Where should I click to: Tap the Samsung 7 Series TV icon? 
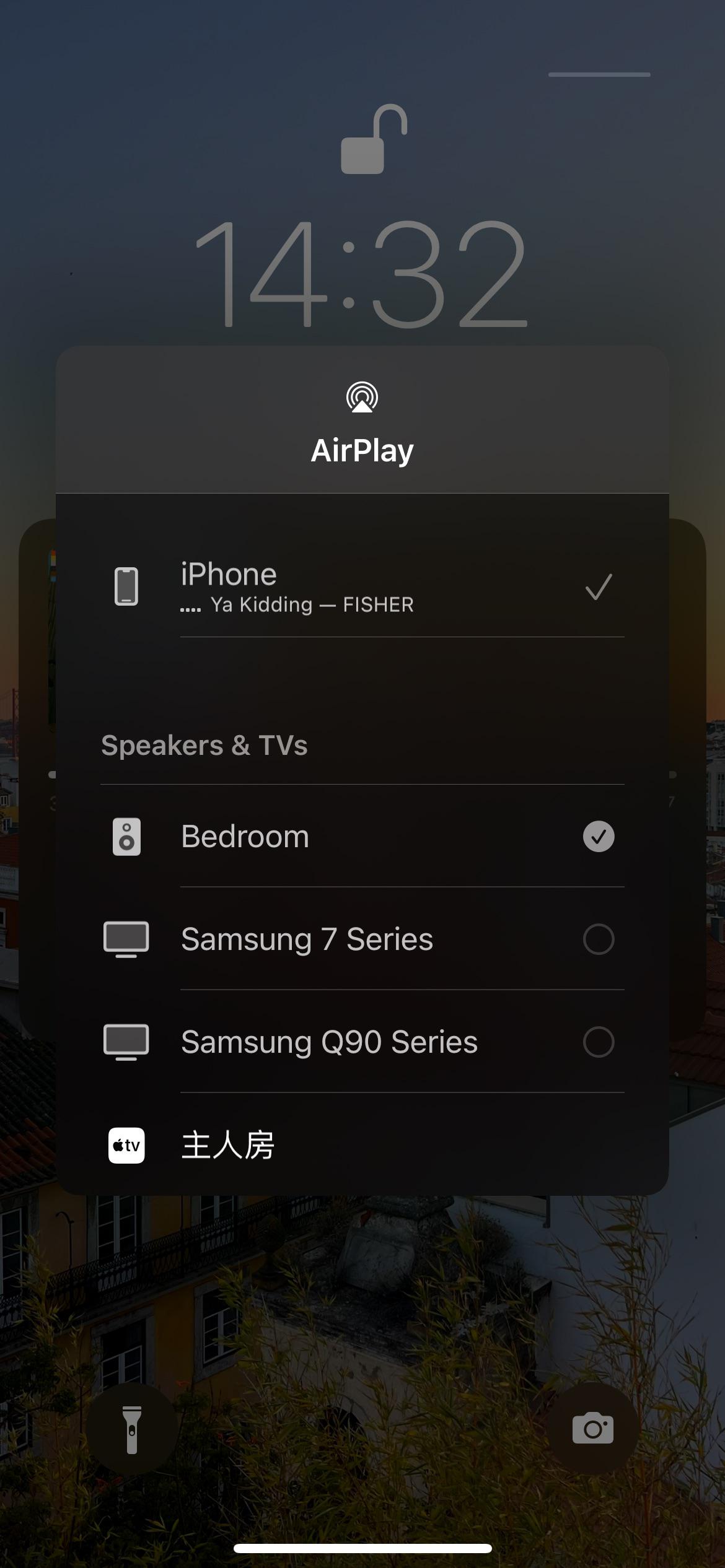[x=127, y=939]
